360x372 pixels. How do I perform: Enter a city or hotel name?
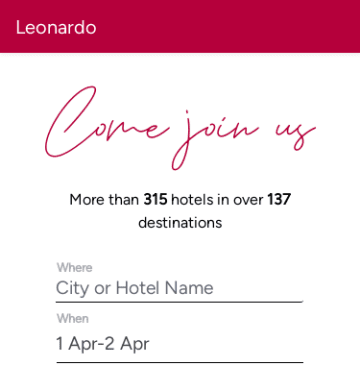(x=179, y=288)
